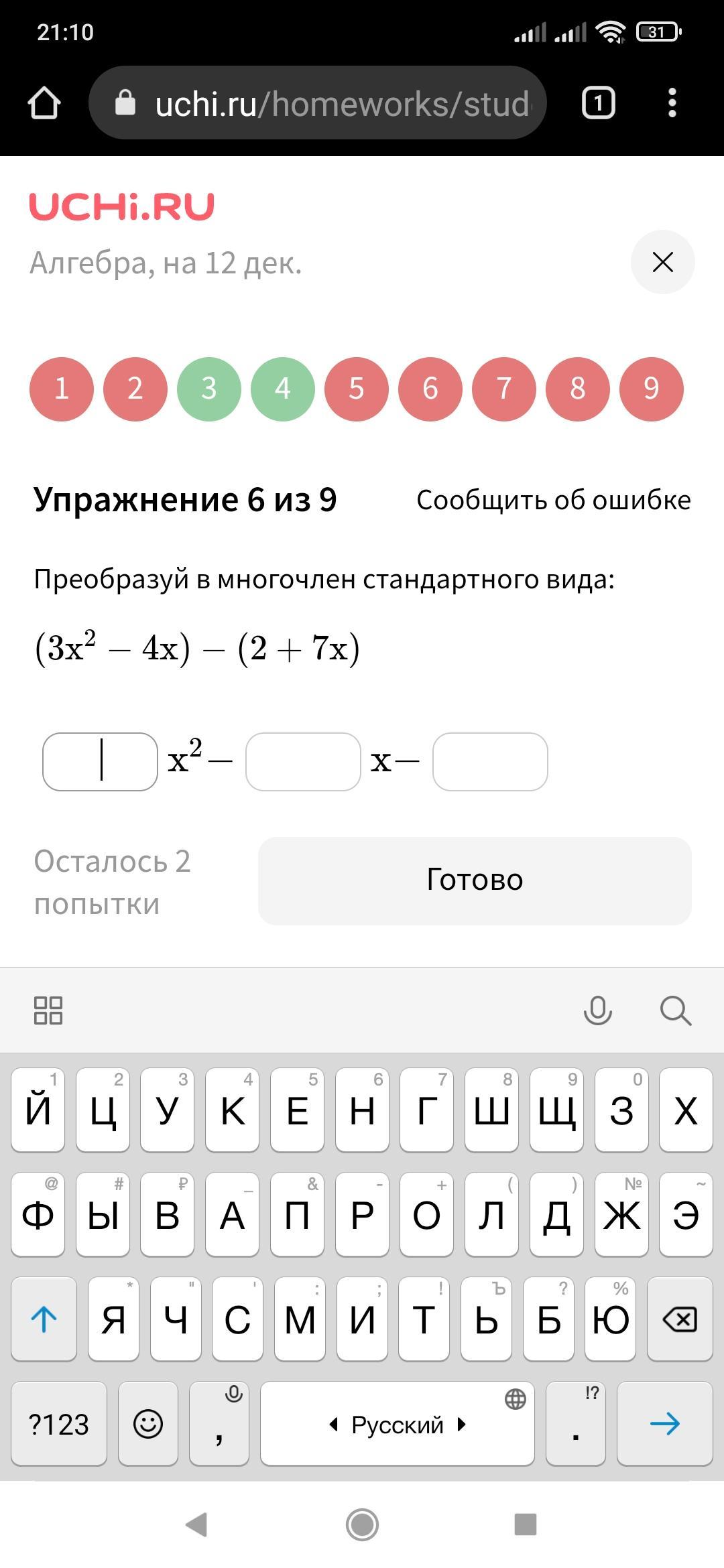Tap the uchi.ru address bar

pyautogui.click(x=318, y=103)
